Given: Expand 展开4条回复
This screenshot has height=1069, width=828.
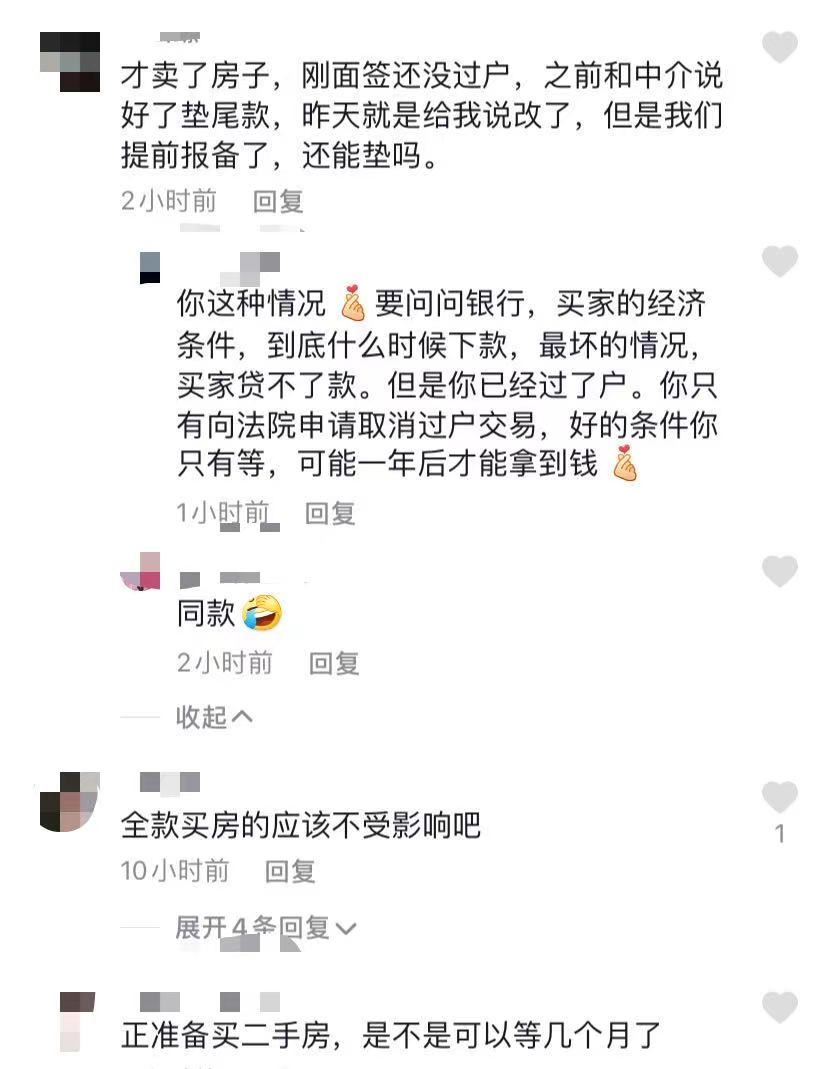Looking at the screenshot, I should point(265,928).
